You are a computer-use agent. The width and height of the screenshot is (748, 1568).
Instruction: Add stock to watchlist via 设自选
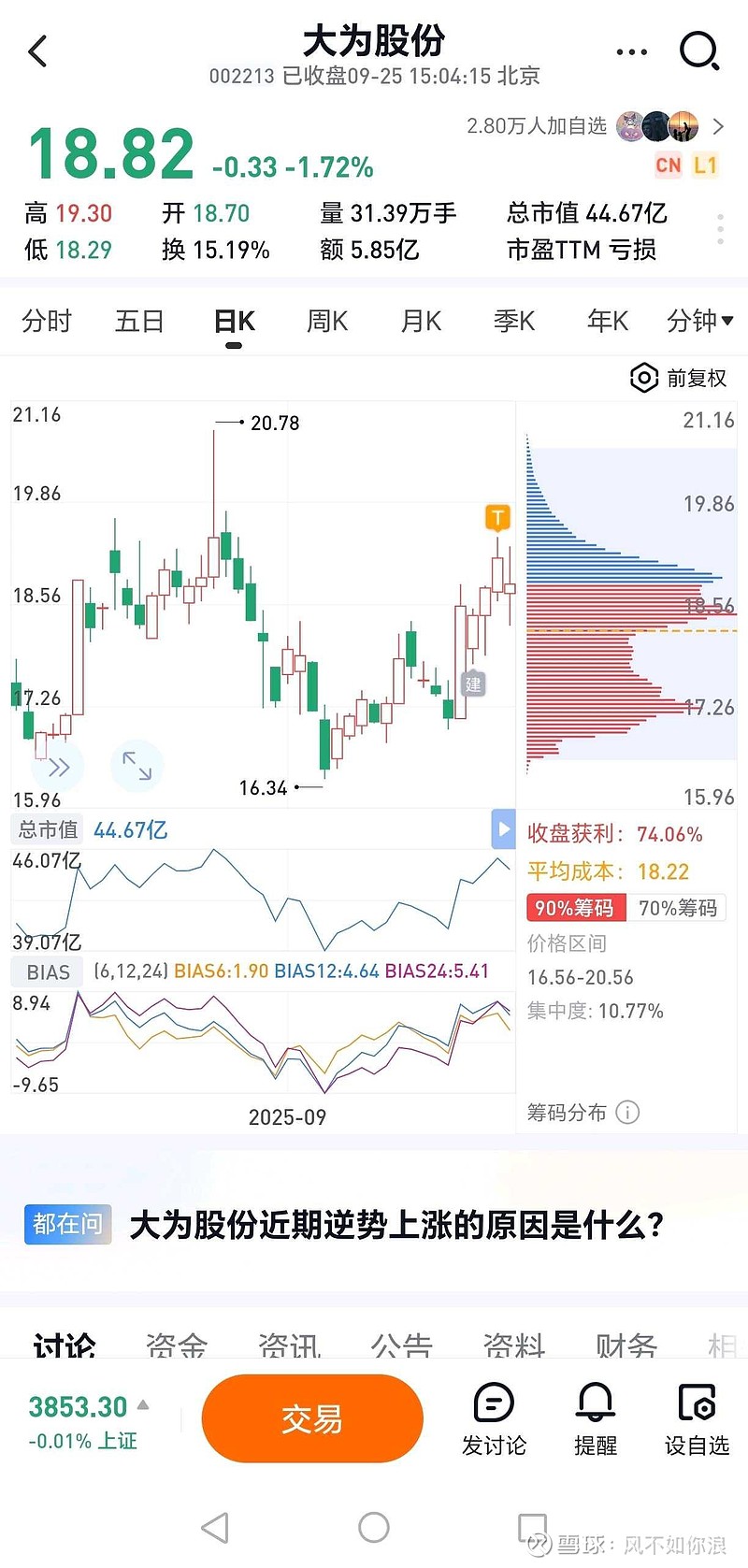[x=697, y=1420]
